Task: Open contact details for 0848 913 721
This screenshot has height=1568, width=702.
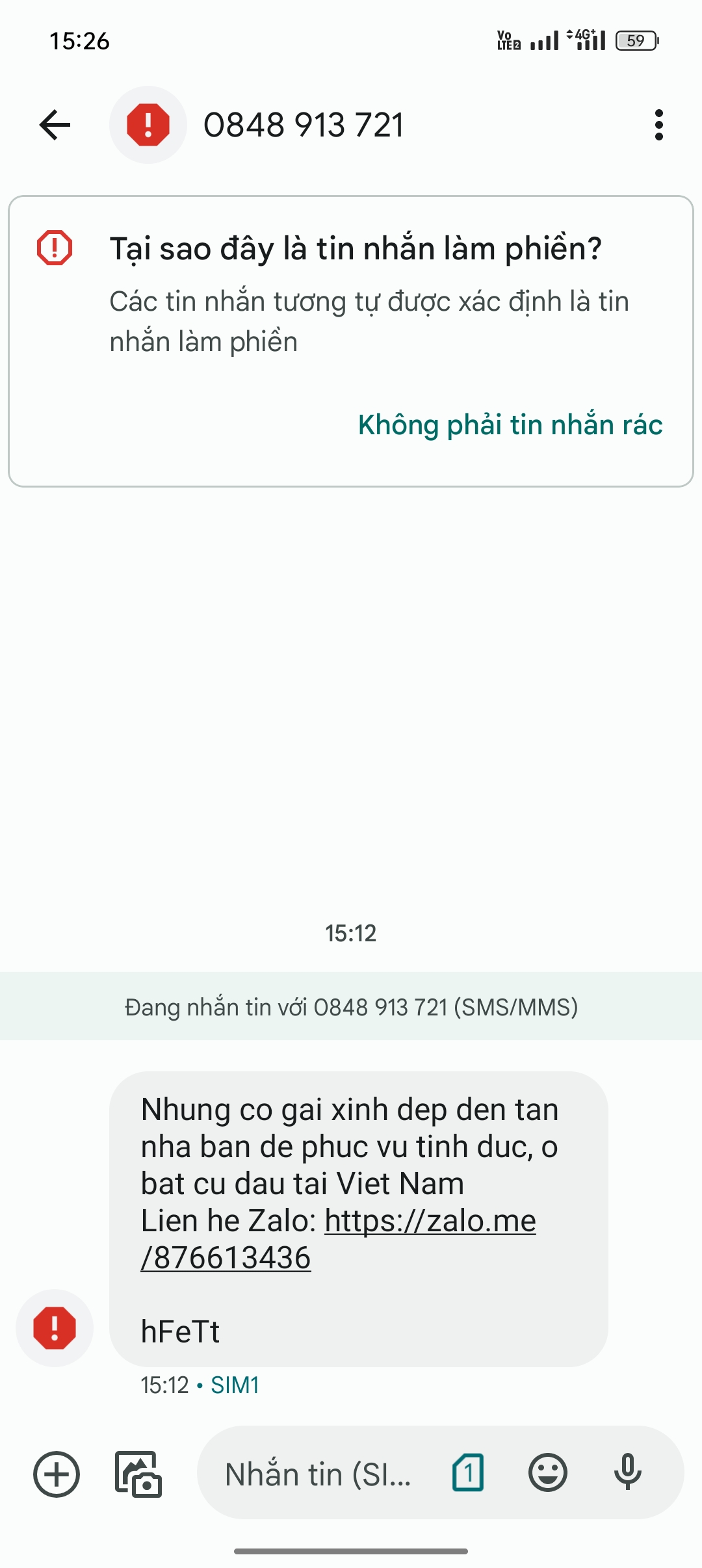Action: [x=304, y=125]
